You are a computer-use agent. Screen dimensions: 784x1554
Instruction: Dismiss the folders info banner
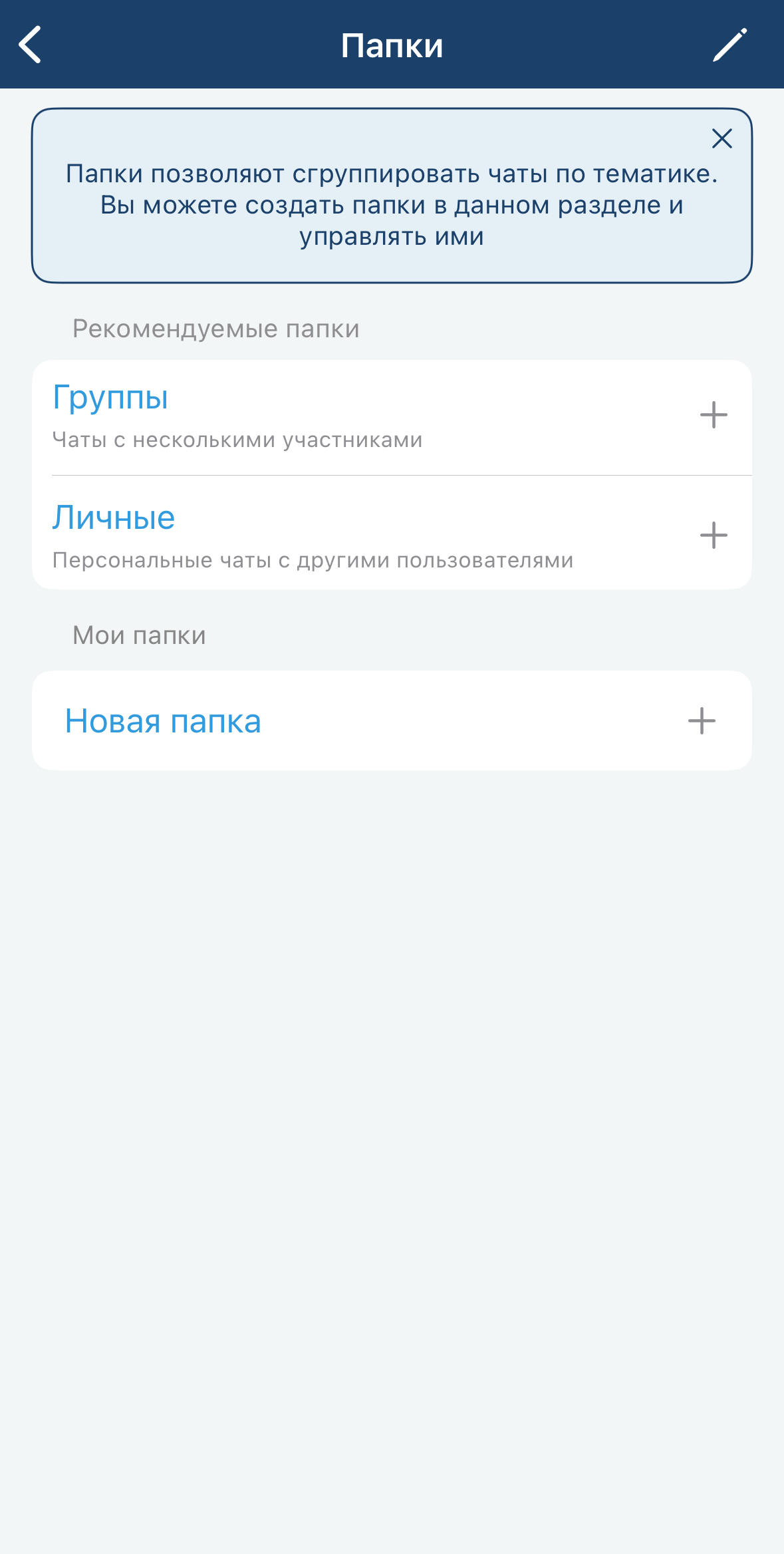721,138
